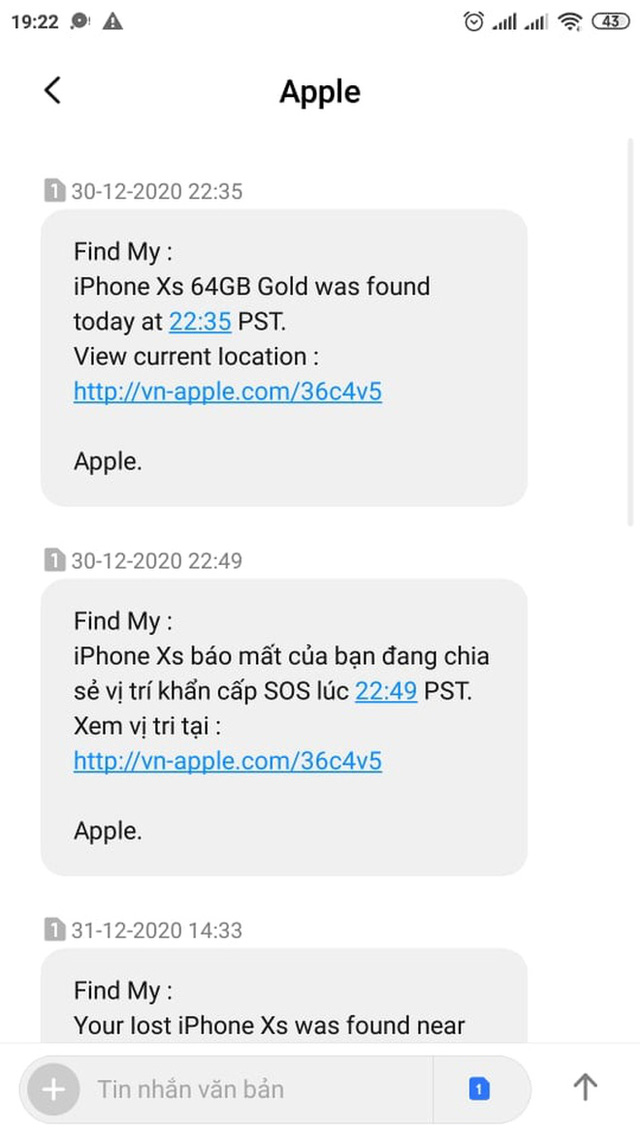Go back from the Apple conversation
The image size is (640, 1137).
tap(53, 91)
